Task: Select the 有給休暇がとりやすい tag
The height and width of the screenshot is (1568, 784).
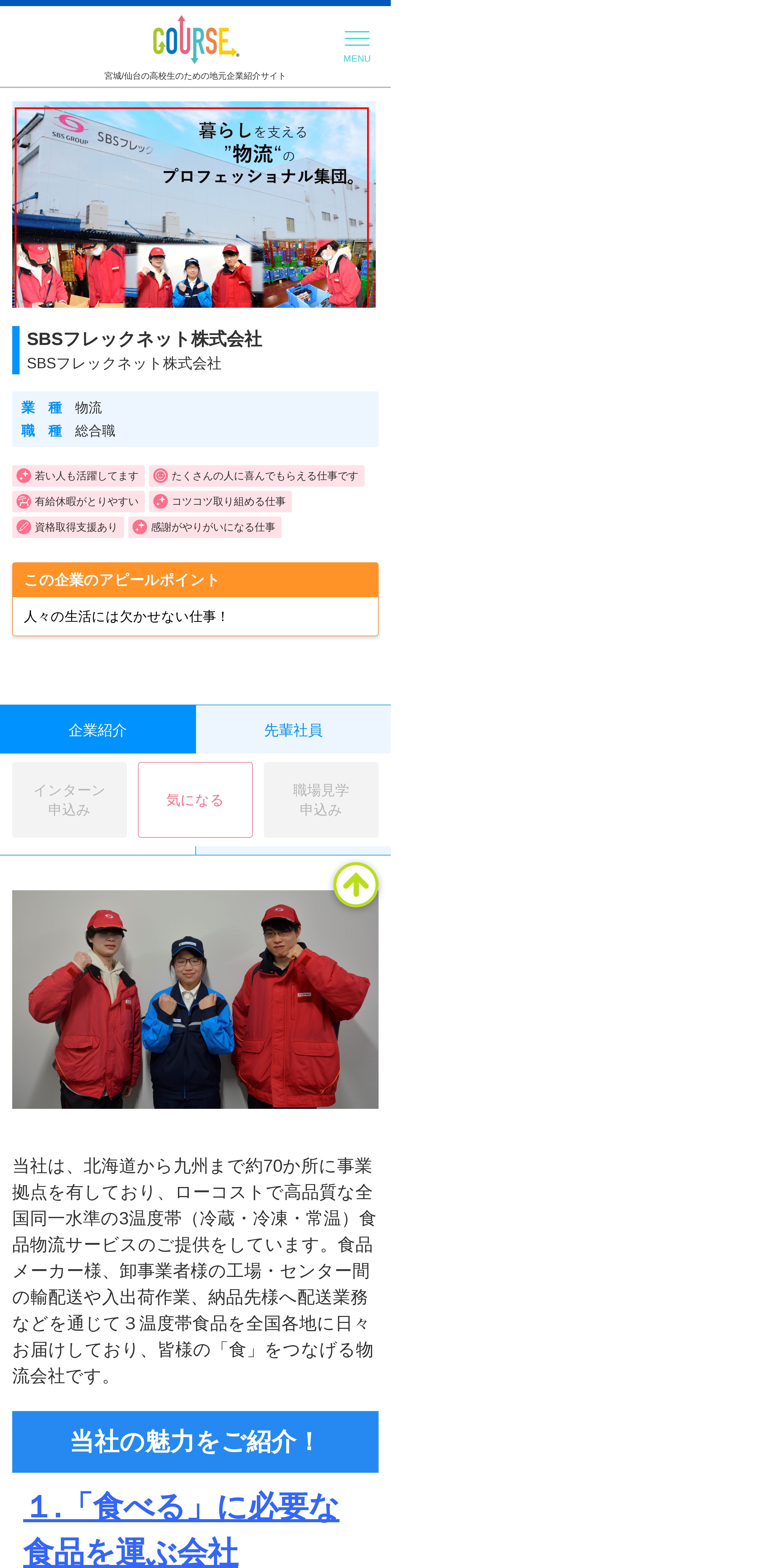Action: 79,501
